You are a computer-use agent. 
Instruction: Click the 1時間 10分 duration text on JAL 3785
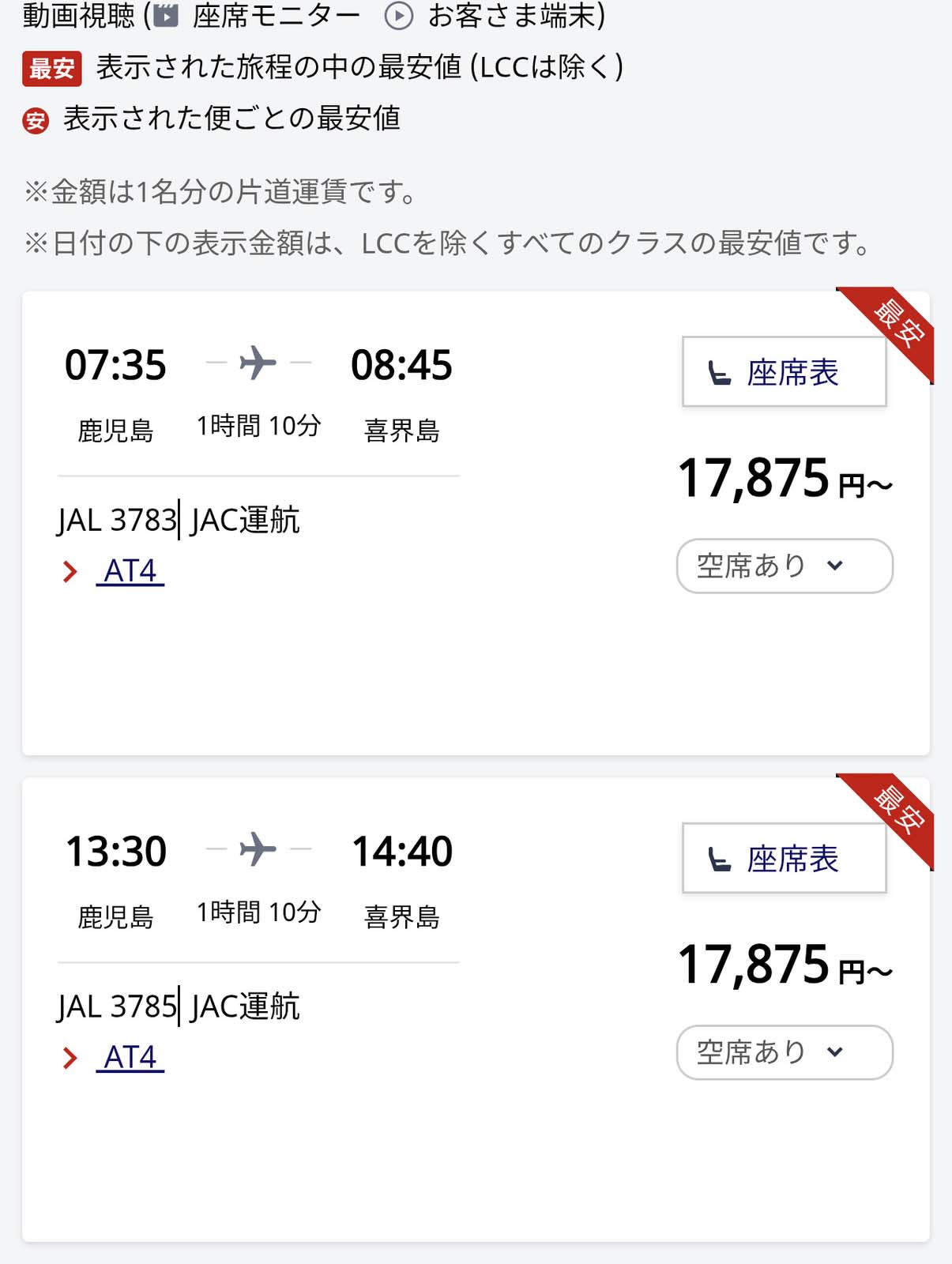click(258, 912)
